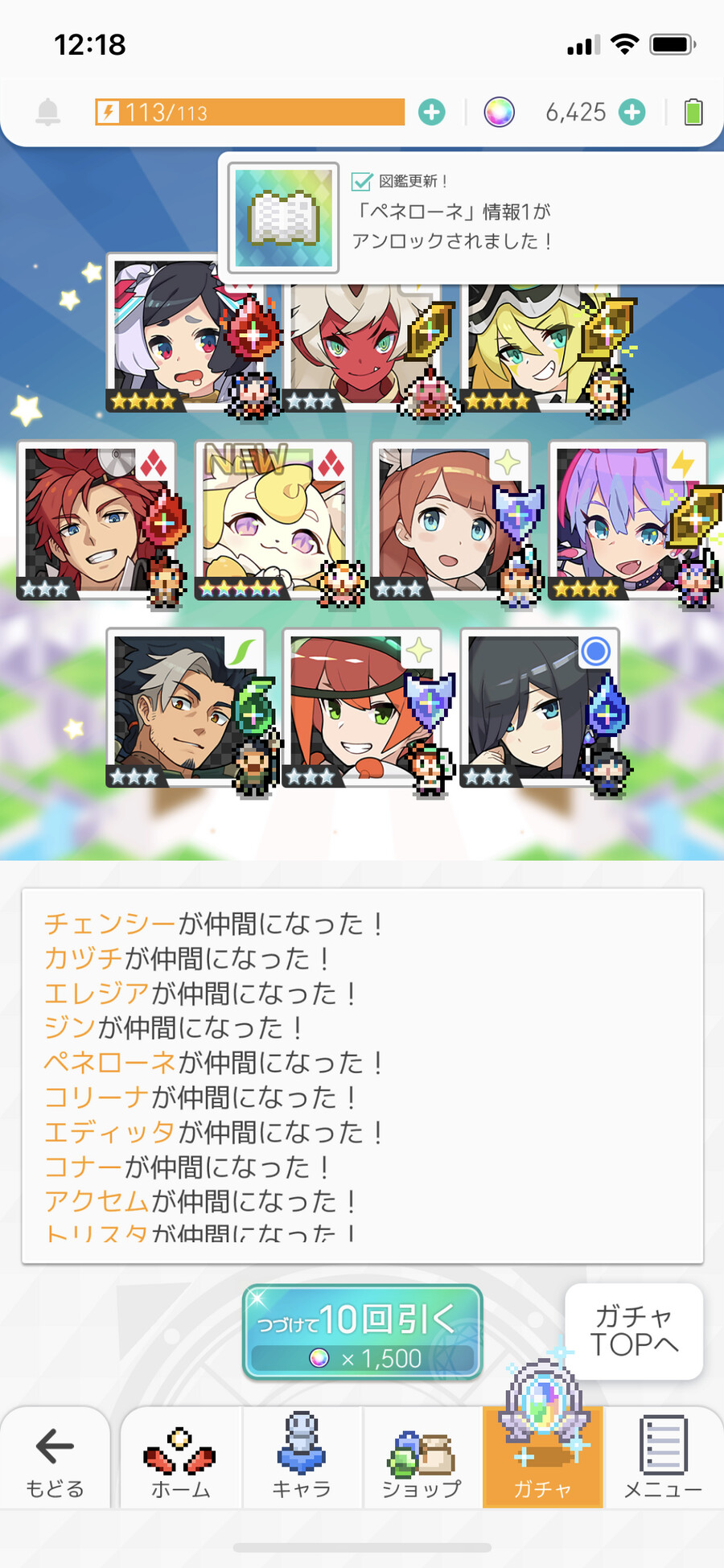Open the ショップ tab
724x1568 pixels.
(422, 1460)
